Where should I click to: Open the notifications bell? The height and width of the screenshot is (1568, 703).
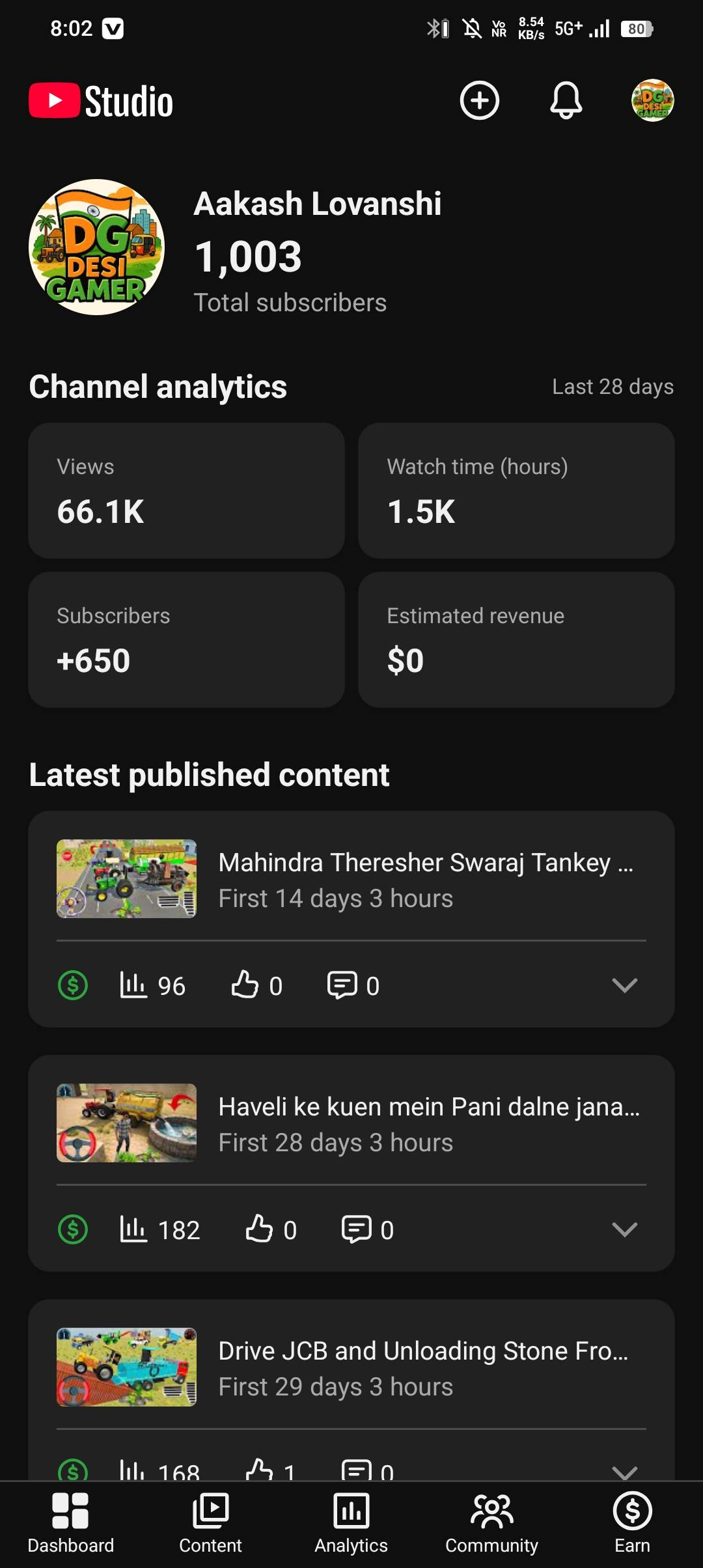point(566,101)
